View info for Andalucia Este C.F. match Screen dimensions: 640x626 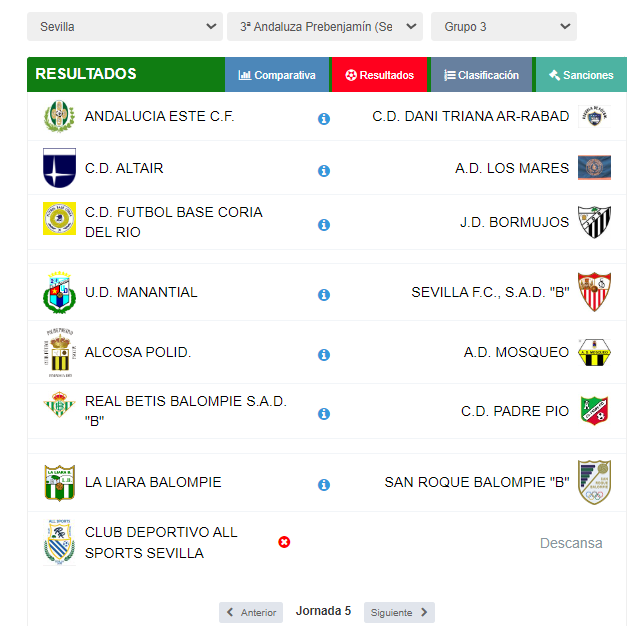(324, 119)
